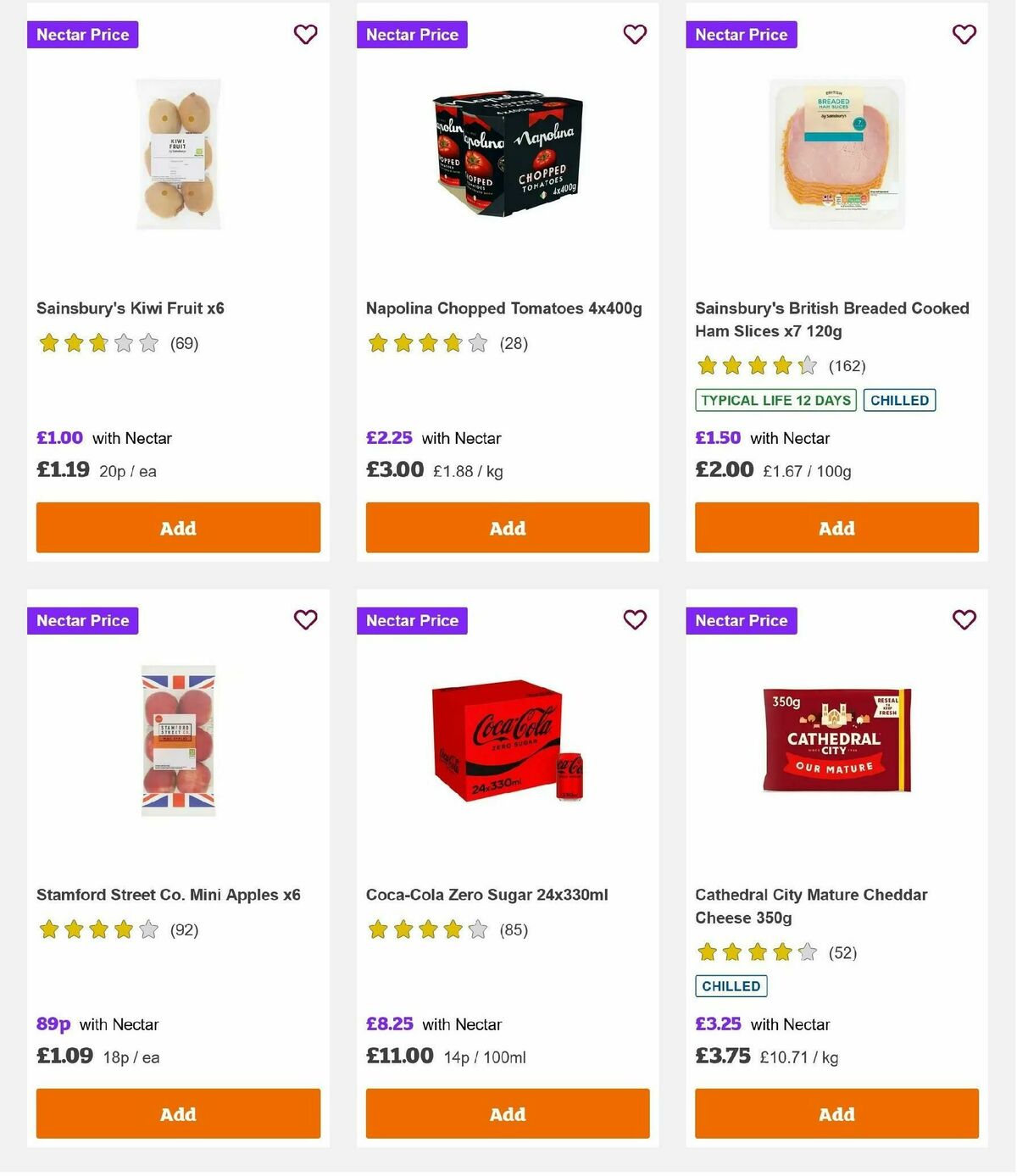1017x1176 pixels.
Task: Add Coca-Cola Zero Sugar 24x330ml to basket
Action: (507, 1113)
